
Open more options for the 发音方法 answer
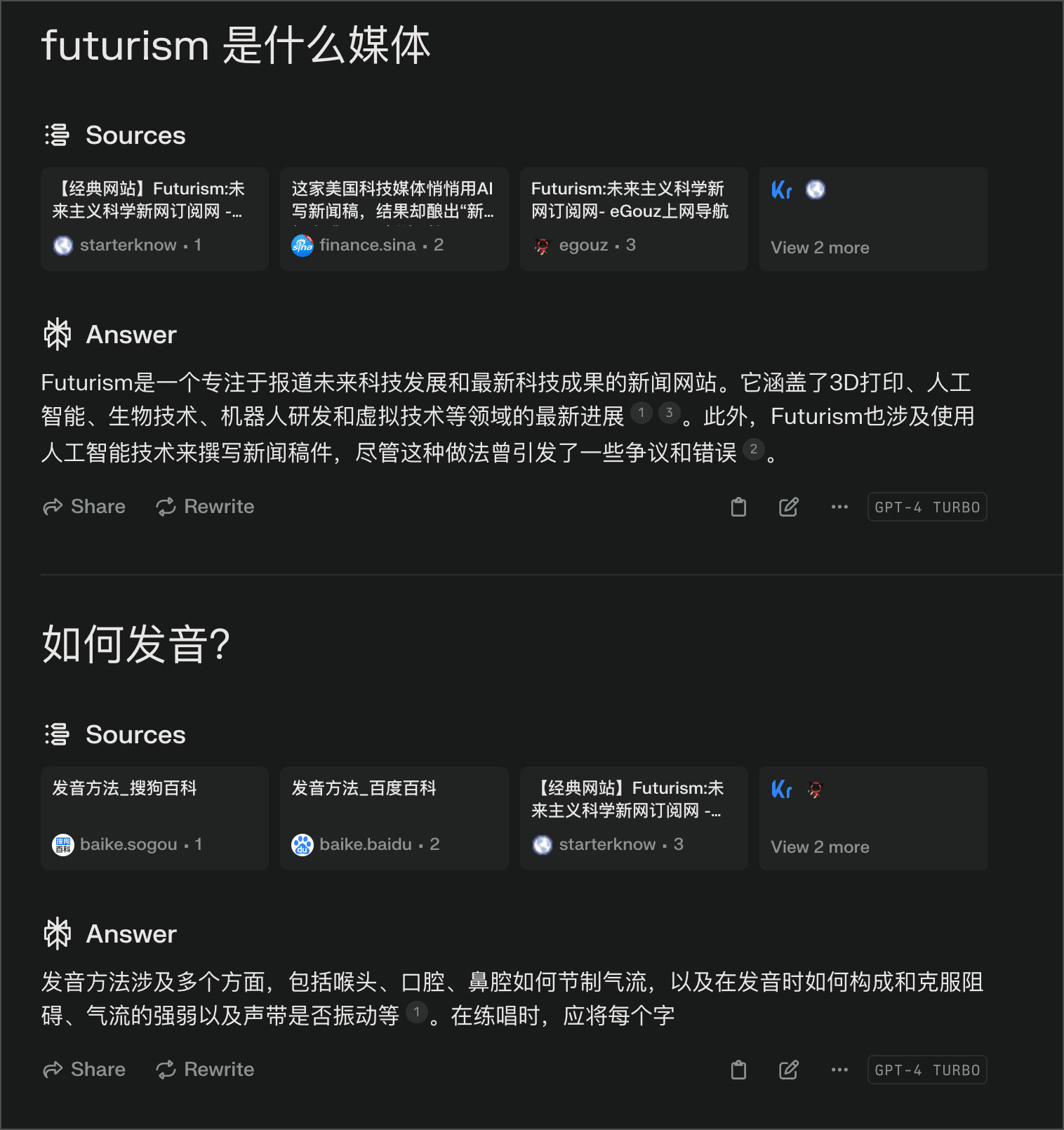point(839,1070)
